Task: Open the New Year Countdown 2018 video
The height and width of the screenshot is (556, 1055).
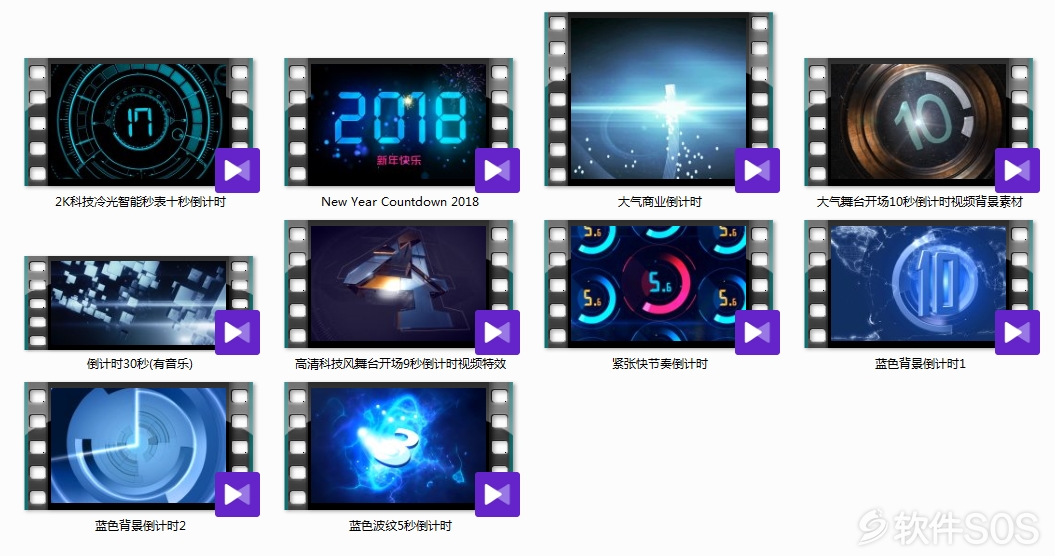Action: [x=399, y=122]
